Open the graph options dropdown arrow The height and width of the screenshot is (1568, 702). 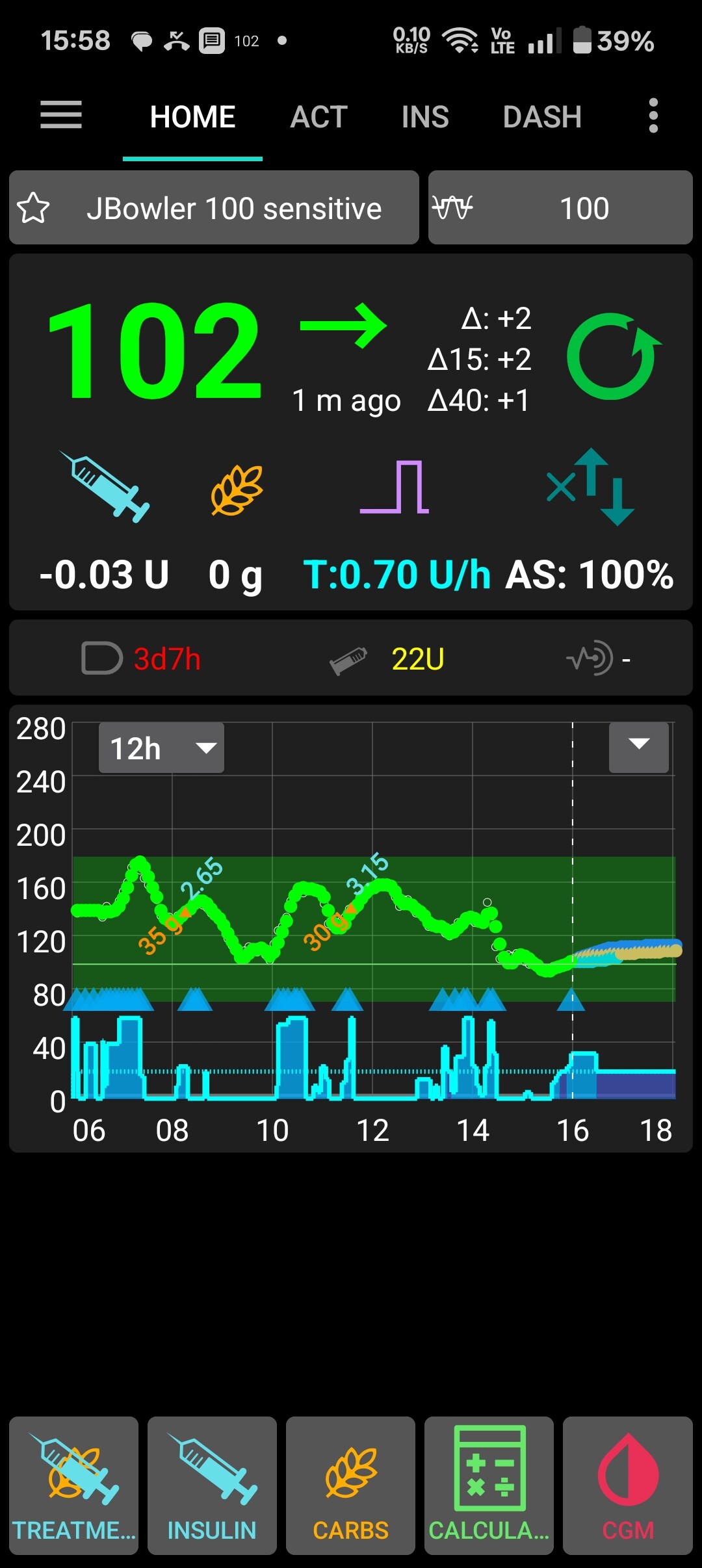click(x=639, y=747)
